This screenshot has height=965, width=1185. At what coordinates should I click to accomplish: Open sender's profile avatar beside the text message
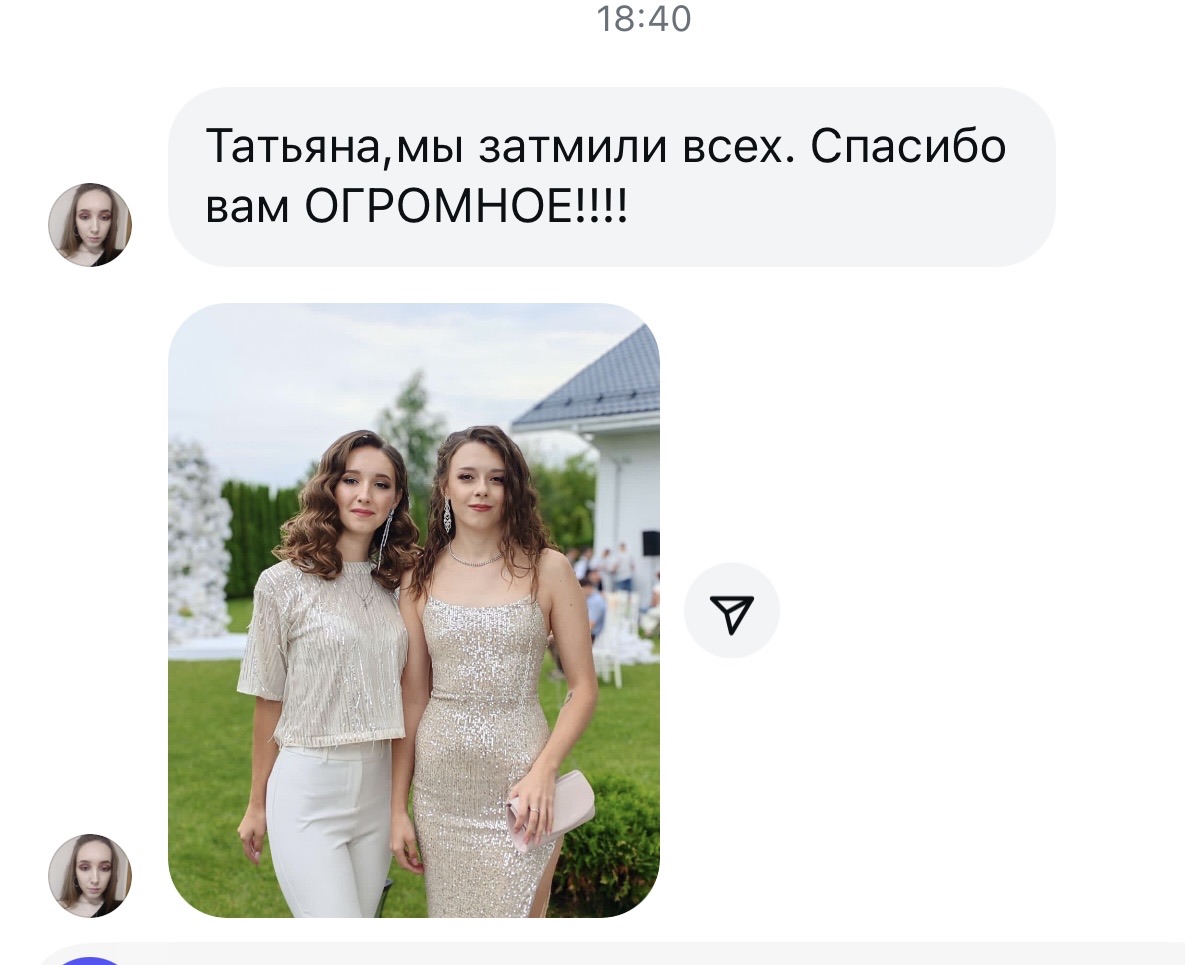pyautogui.click(x=90, y=225)
